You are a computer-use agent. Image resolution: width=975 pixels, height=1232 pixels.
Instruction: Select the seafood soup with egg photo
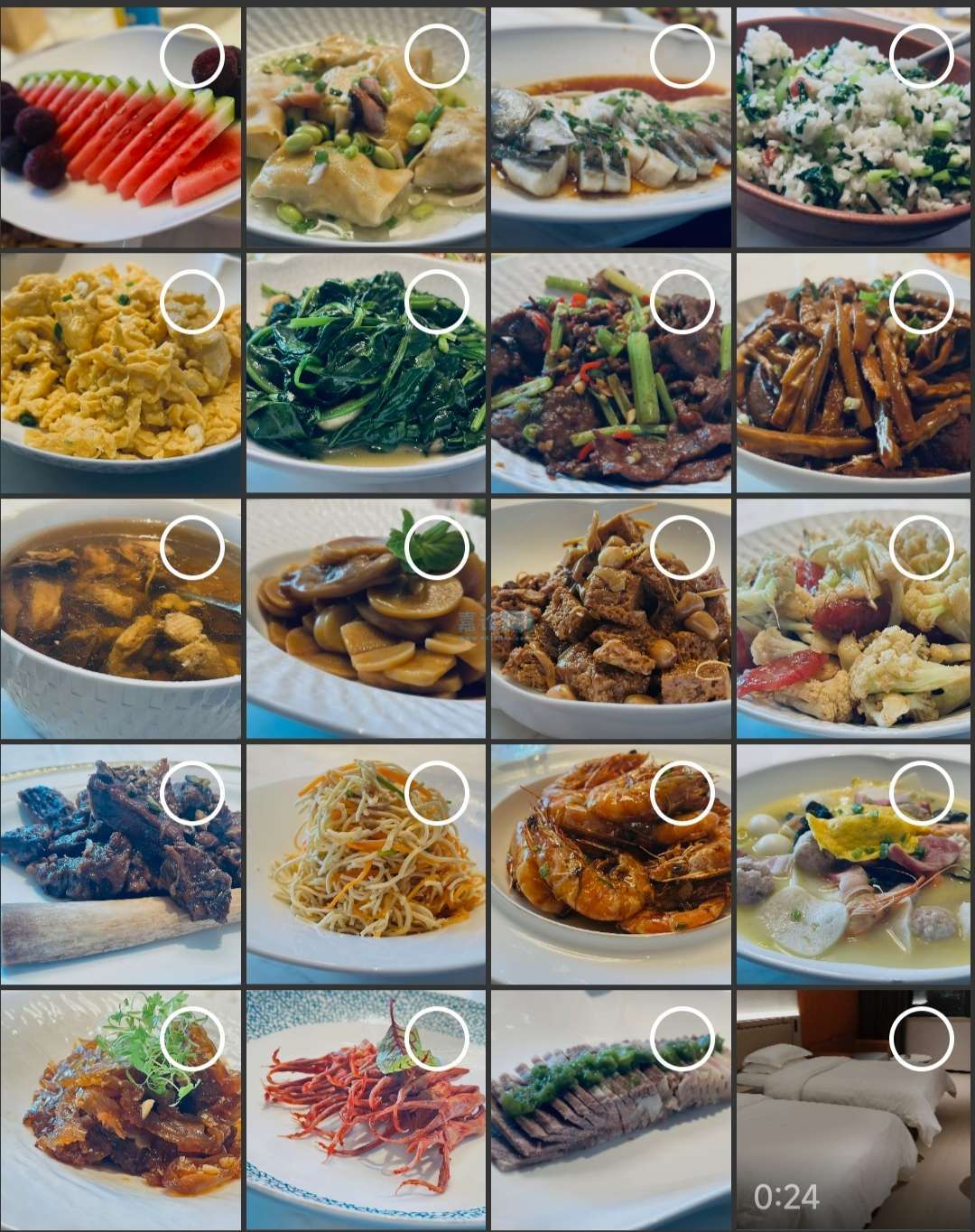(922, 793)
